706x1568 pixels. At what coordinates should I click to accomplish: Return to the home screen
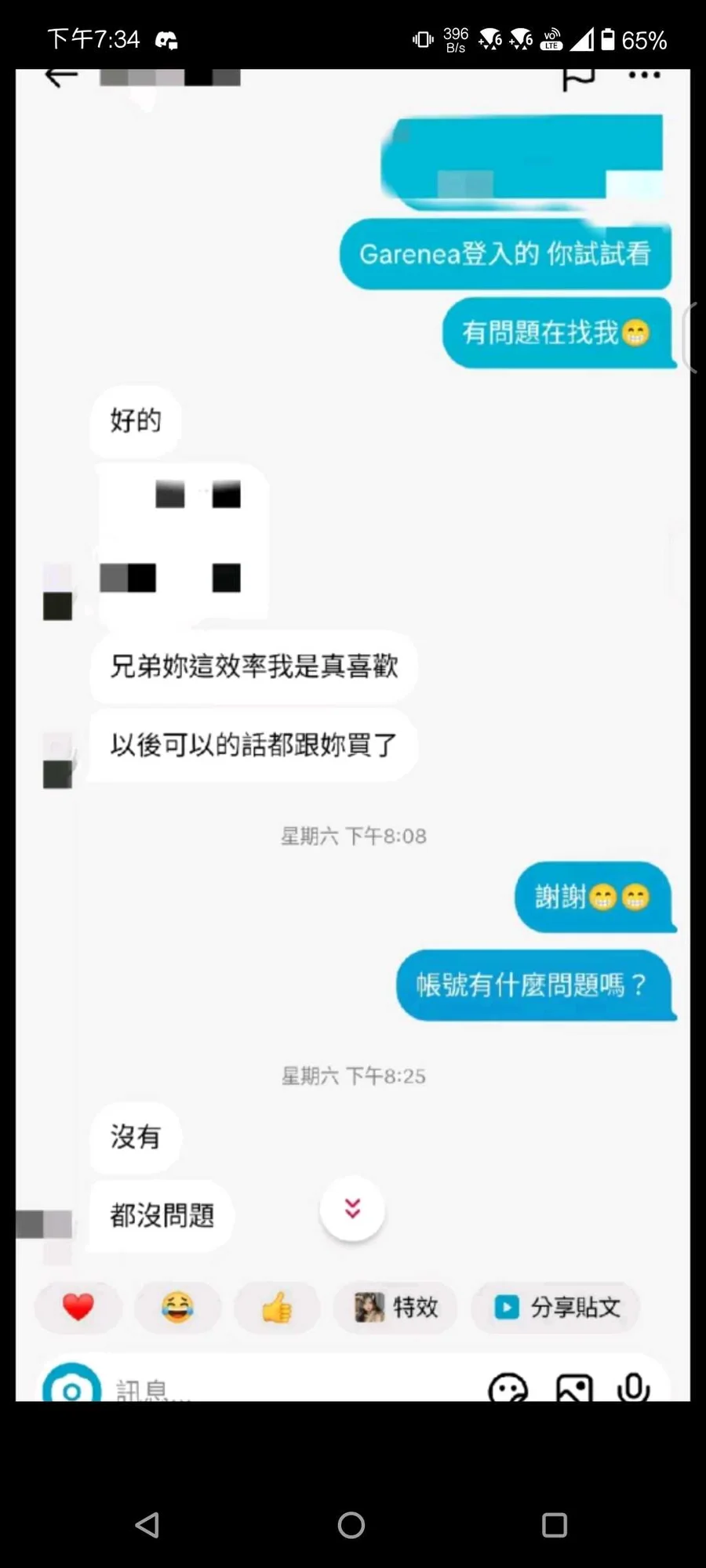[x=351, y=1525]
